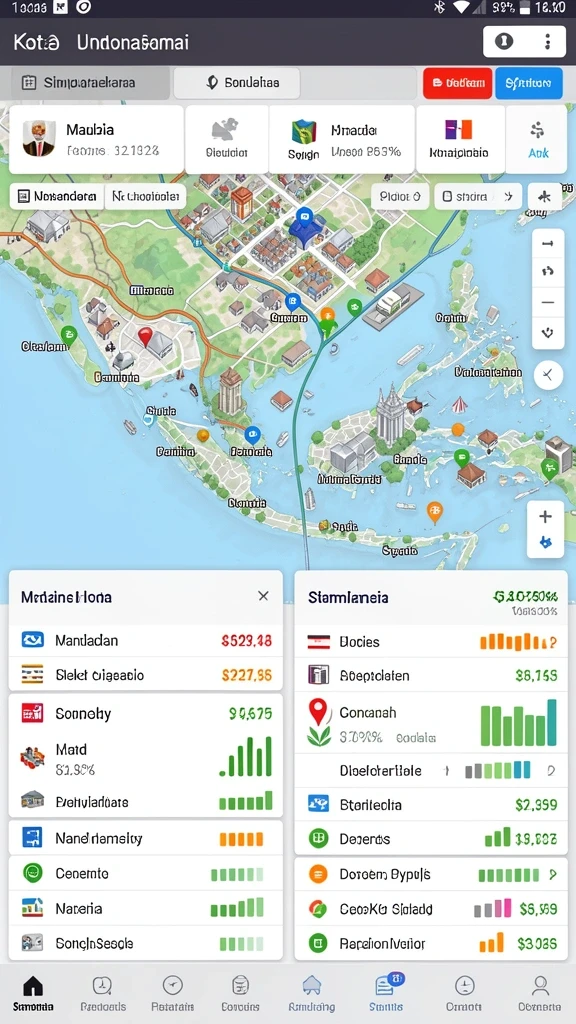
Task: Open the Docies row with flag icon
Action: 431,641
